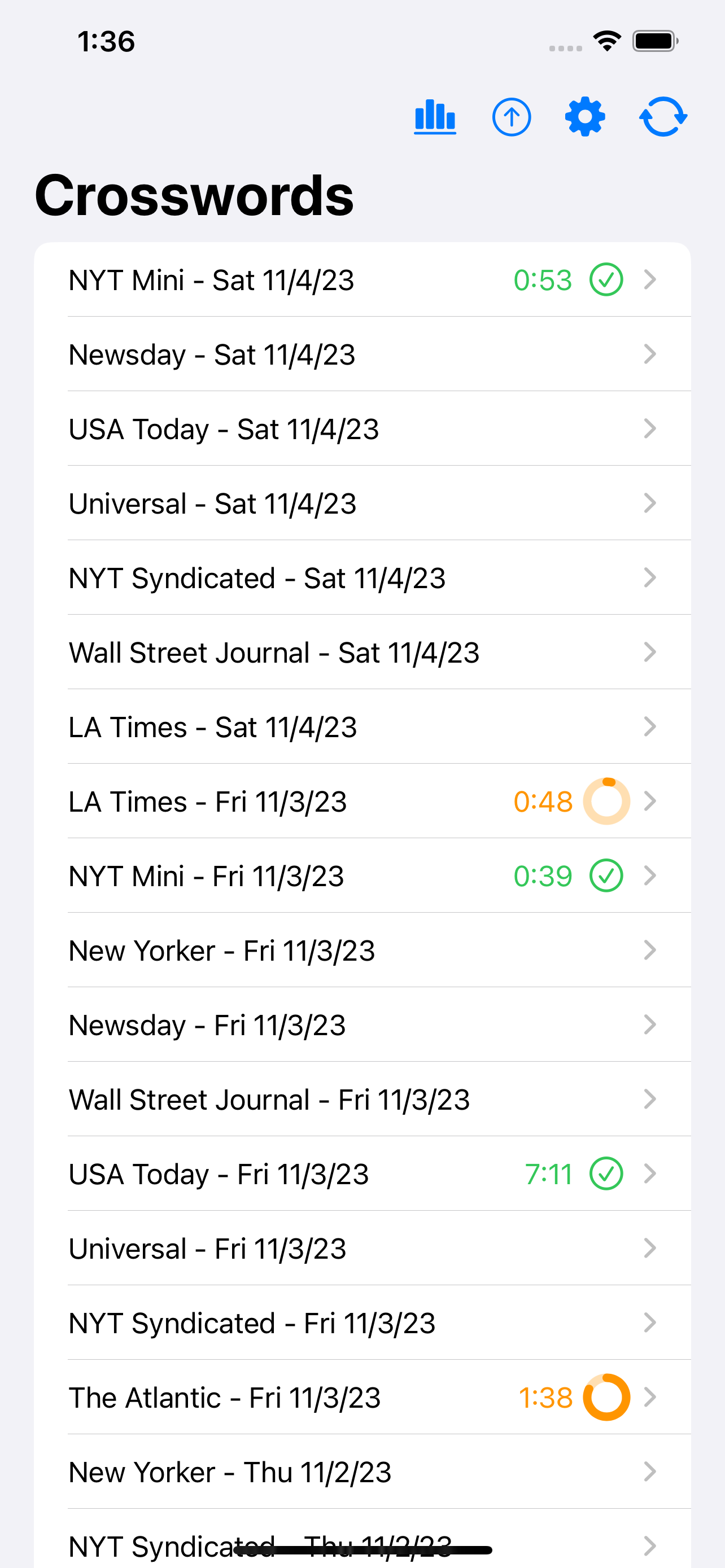Refresh the crossword list
The width and height of the screenshot is (725, 1568).
[x=663, y=116]
